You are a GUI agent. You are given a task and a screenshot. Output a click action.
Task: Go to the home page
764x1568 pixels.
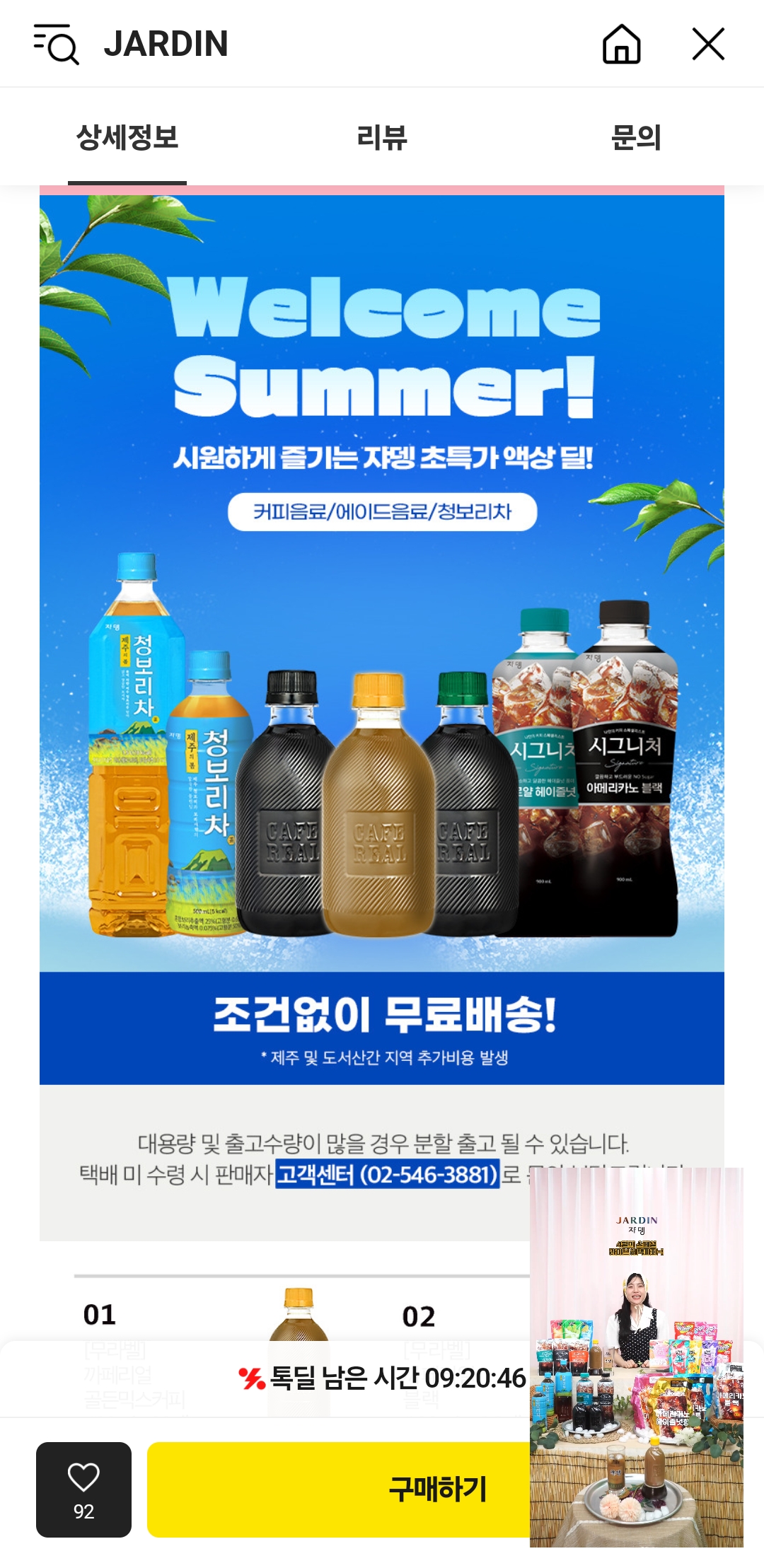coord(621,44)
